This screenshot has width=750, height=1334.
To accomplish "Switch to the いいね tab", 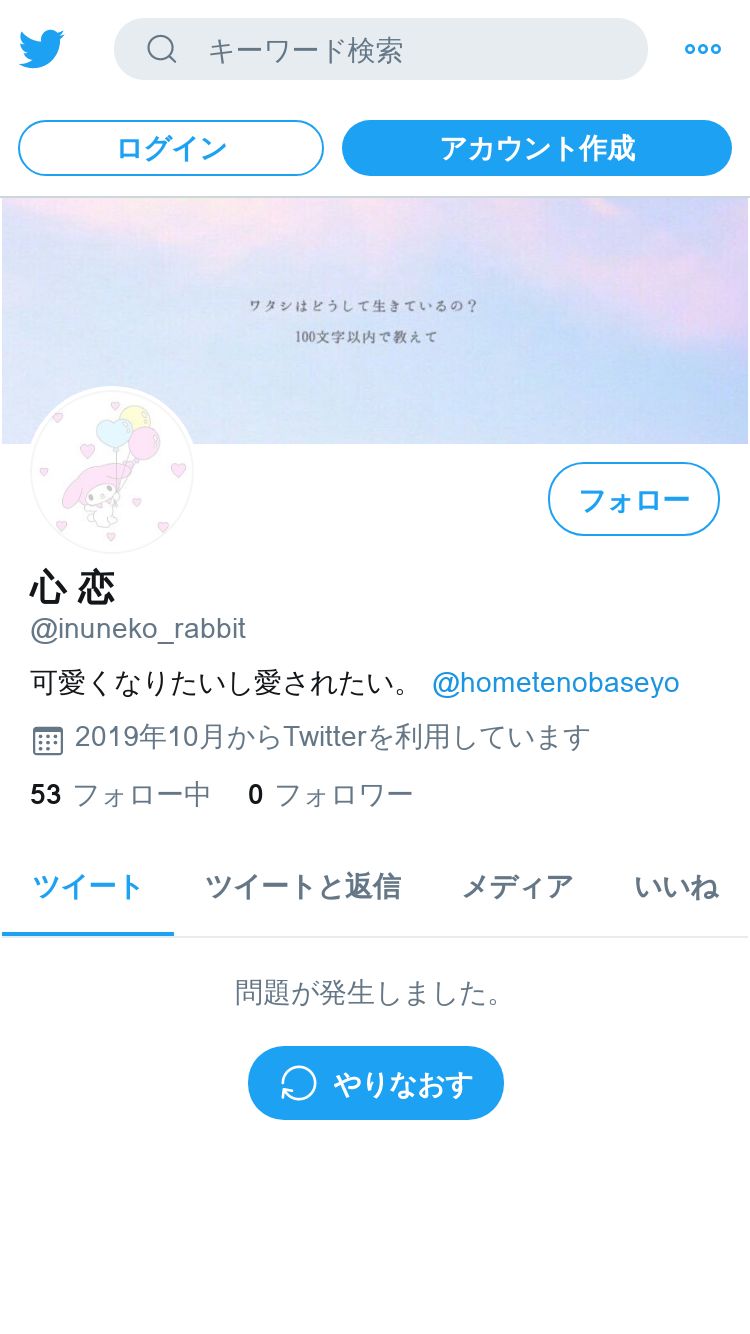I will (x=676, y=887).
